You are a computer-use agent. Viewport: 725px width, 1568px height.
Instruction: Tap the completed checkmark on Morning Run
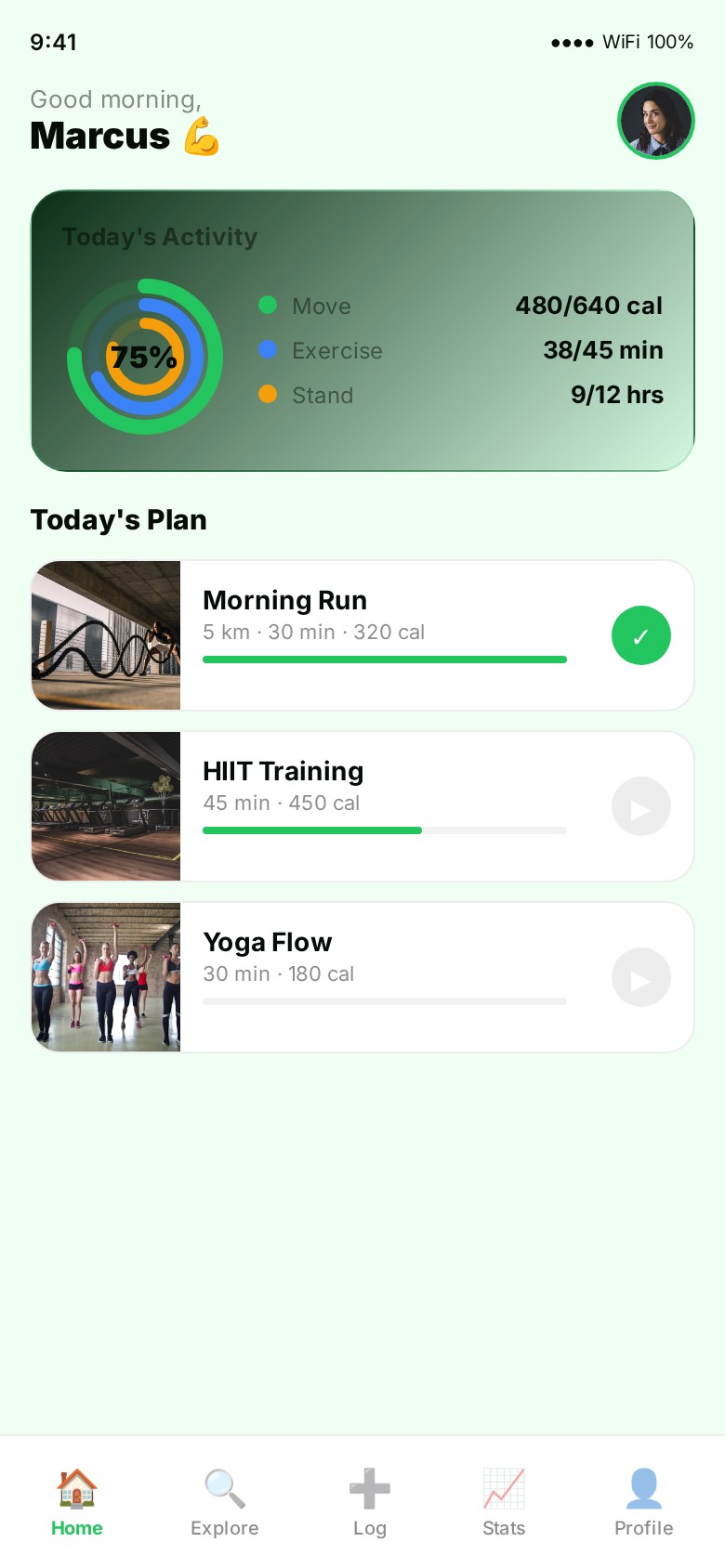[x=641, y=635]
